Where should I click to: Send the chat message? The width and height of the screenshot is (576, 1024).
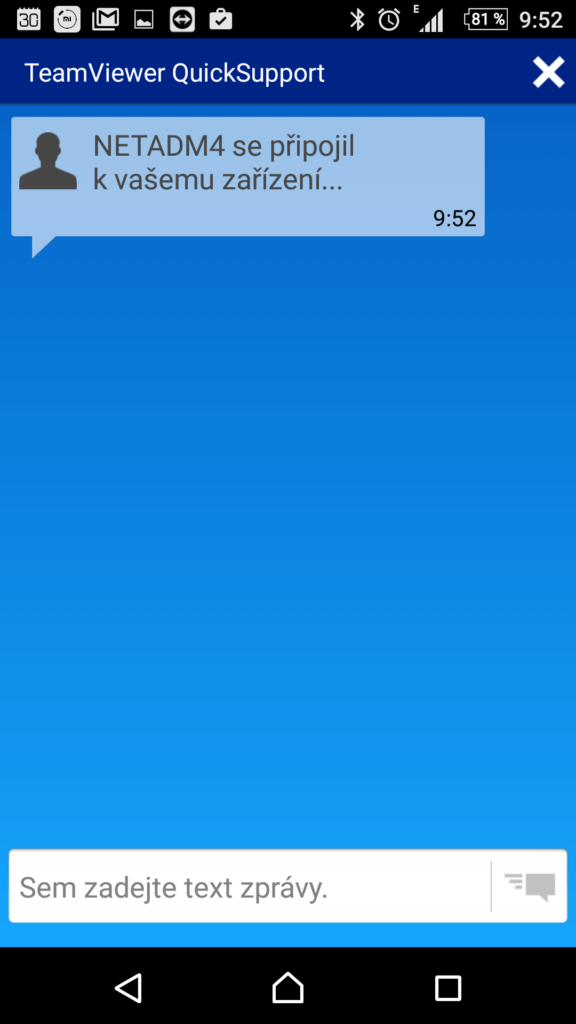[530, 887]
